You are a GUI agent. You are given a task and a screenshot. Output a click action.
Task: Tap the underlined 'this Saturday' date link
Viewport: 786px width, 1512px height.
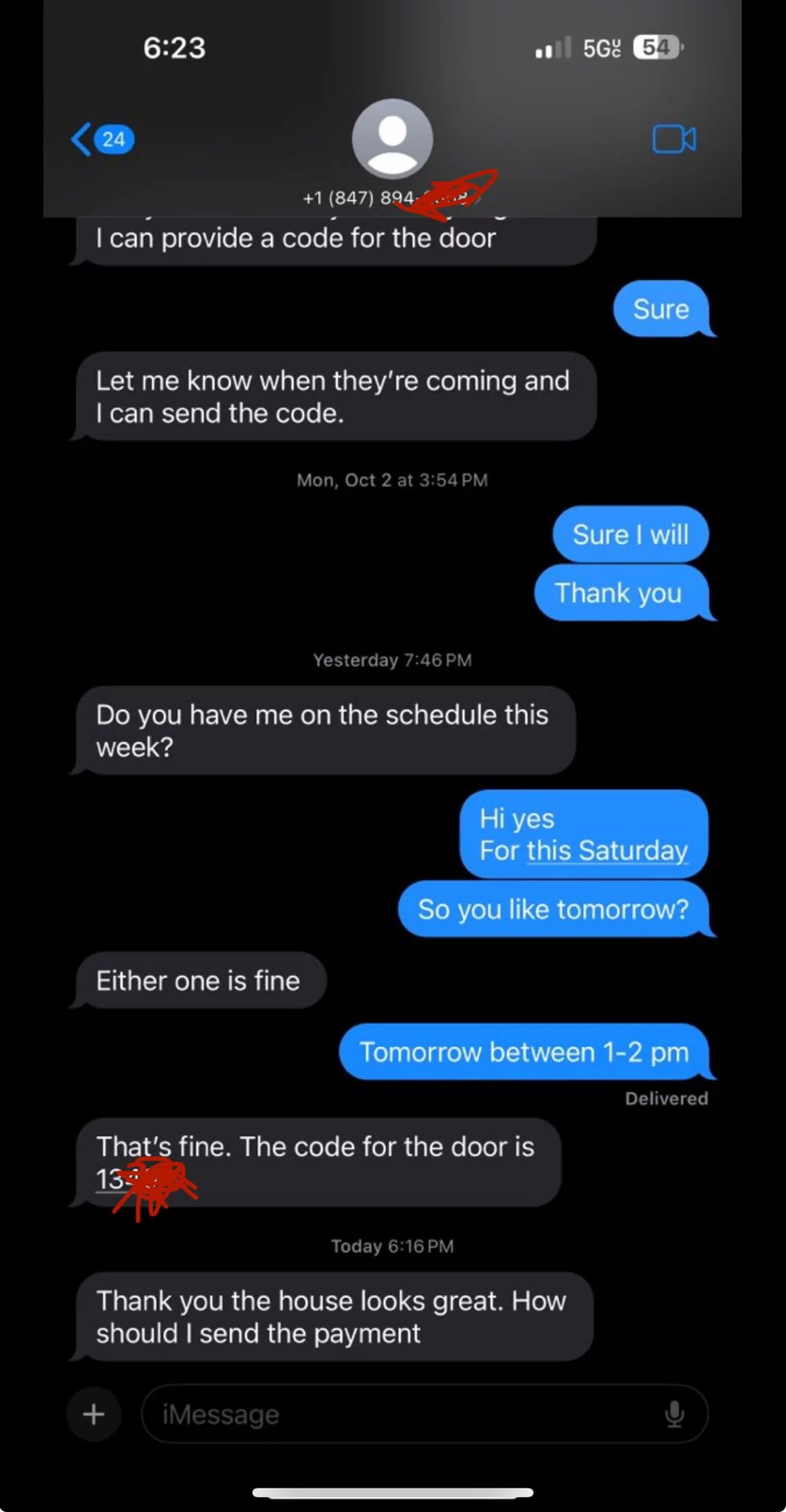607,850
